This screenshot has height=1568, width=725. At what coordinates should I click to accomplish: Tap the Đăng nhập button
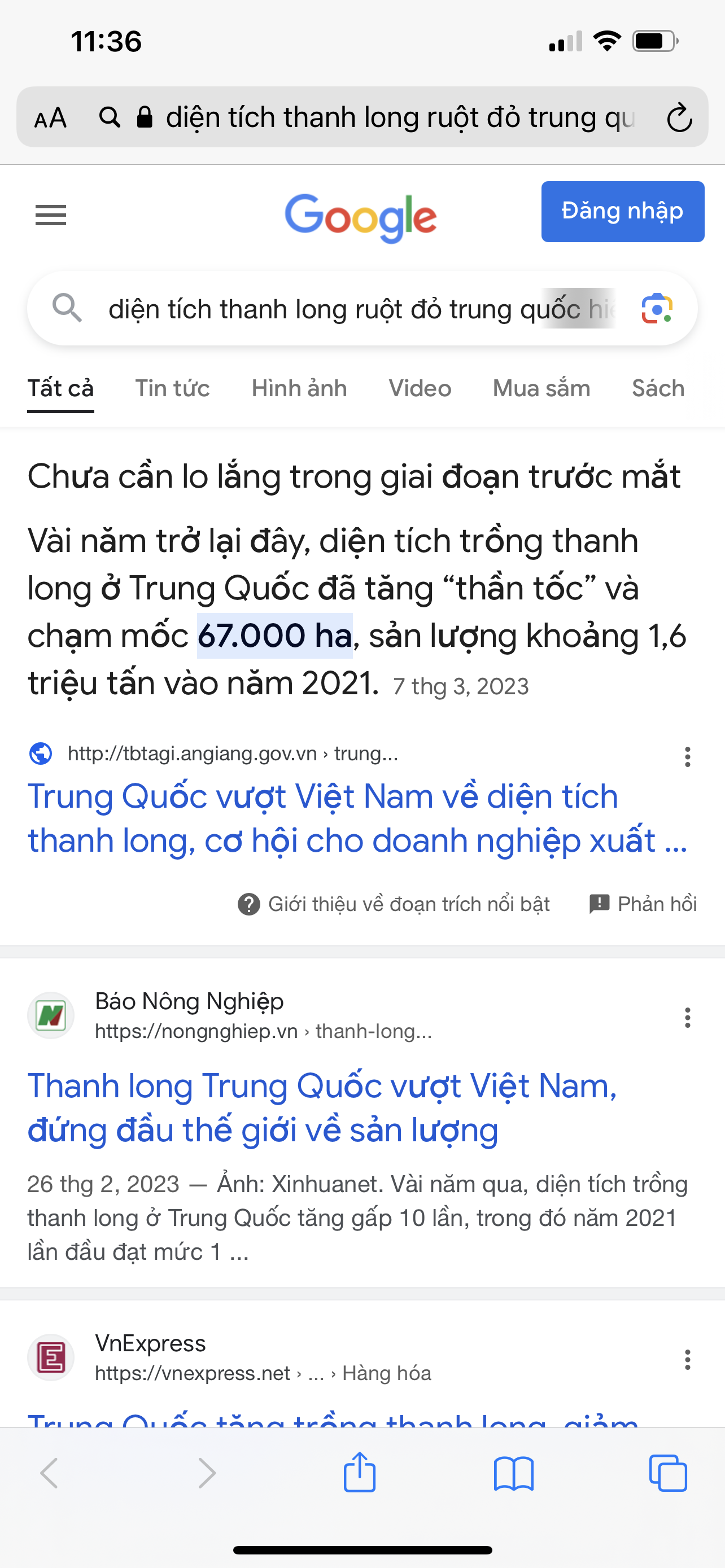click(622, 211)
